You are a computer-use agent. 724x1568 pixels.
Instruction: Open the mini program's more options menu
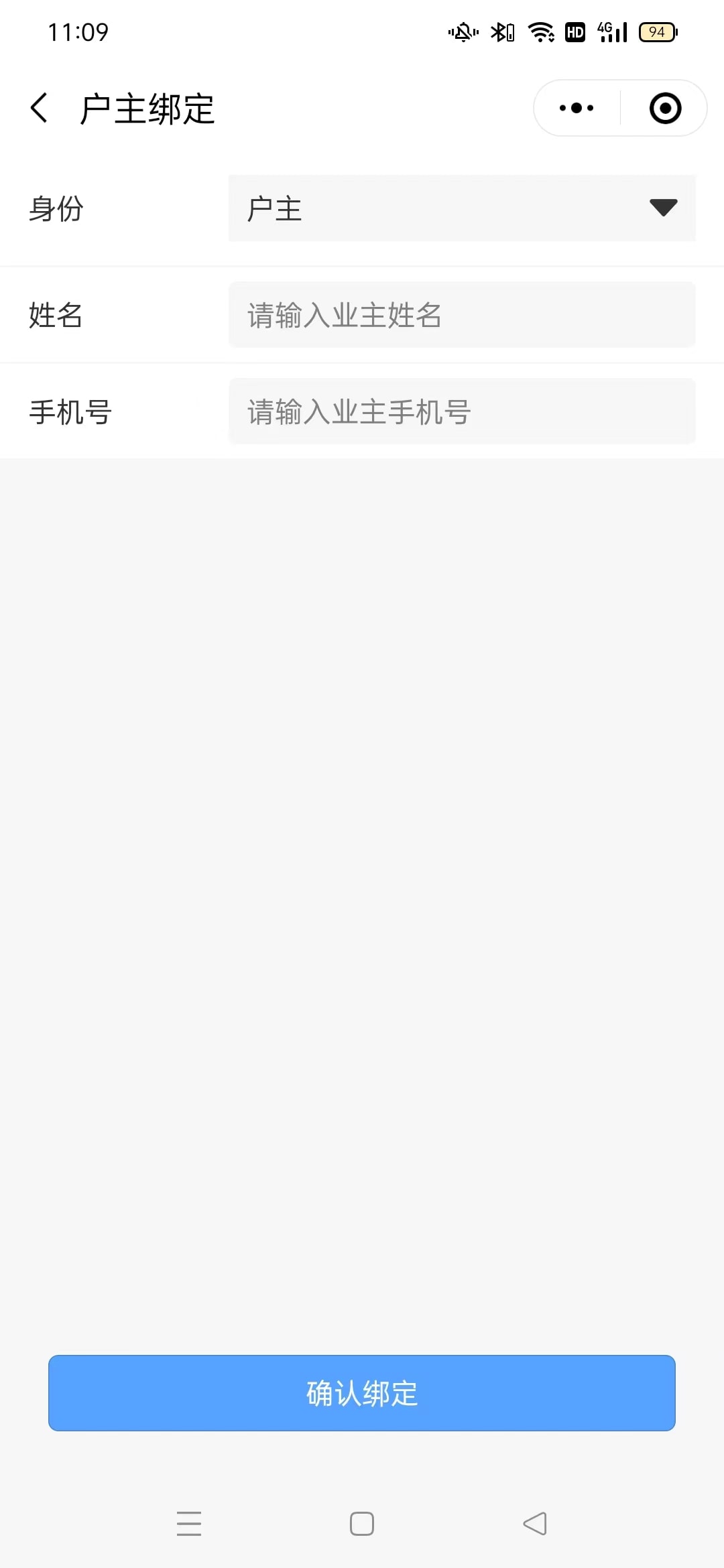(x=577, y=108)
